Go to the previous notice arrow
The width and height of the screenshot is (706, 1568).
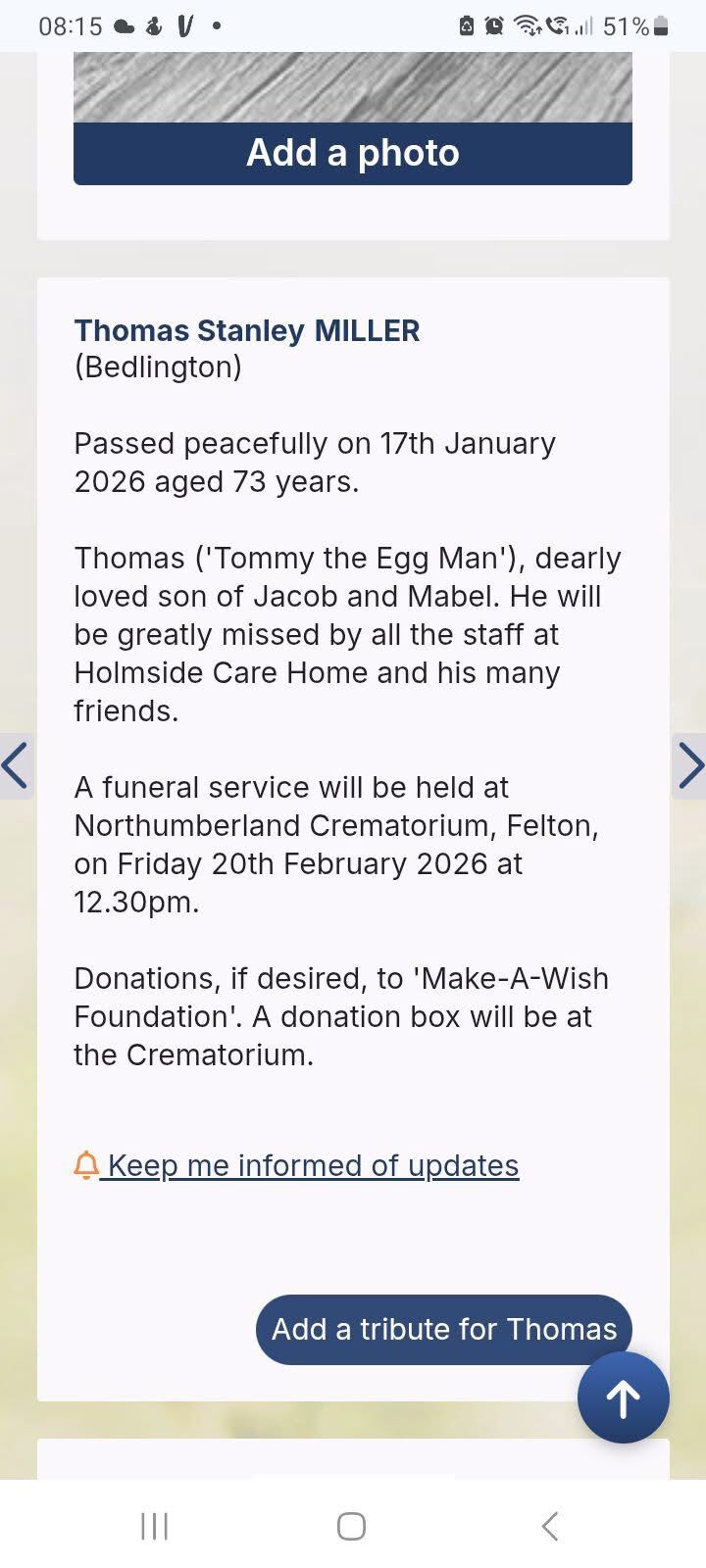15,765
